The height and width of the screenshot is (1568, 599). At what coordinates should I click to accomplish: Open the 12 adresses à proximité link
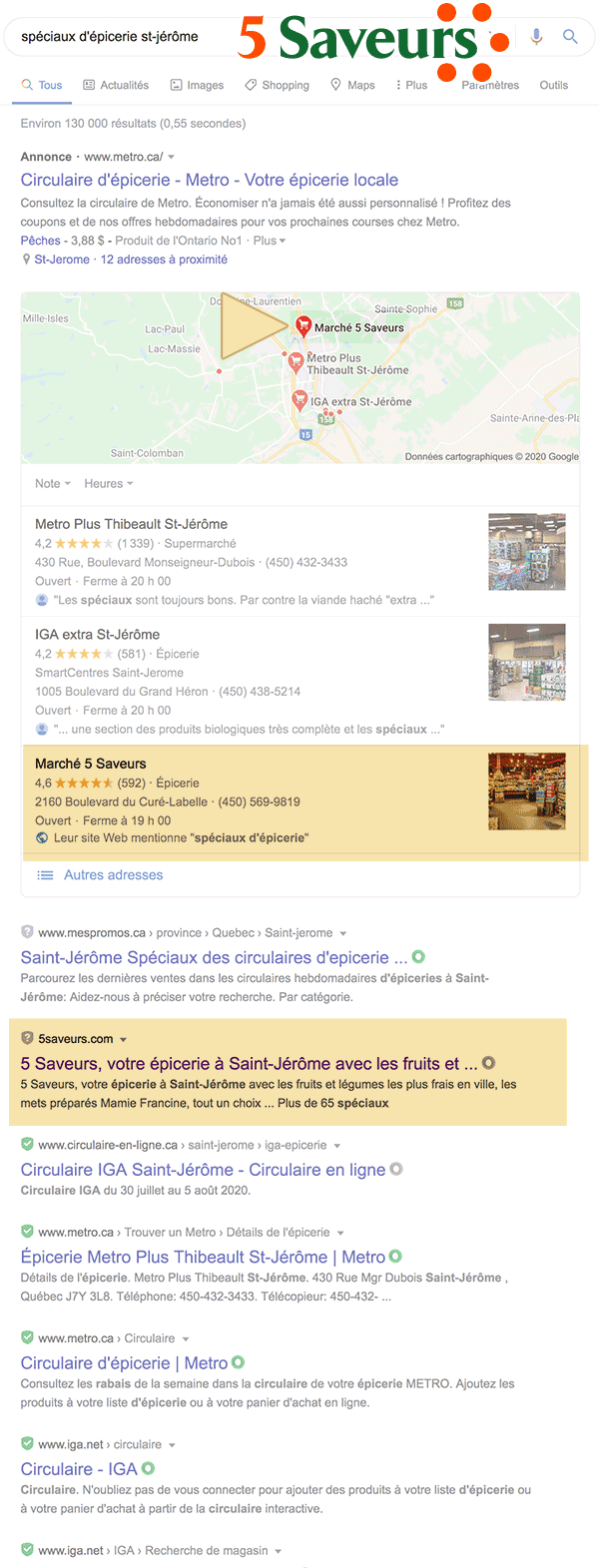coord(164,260)
